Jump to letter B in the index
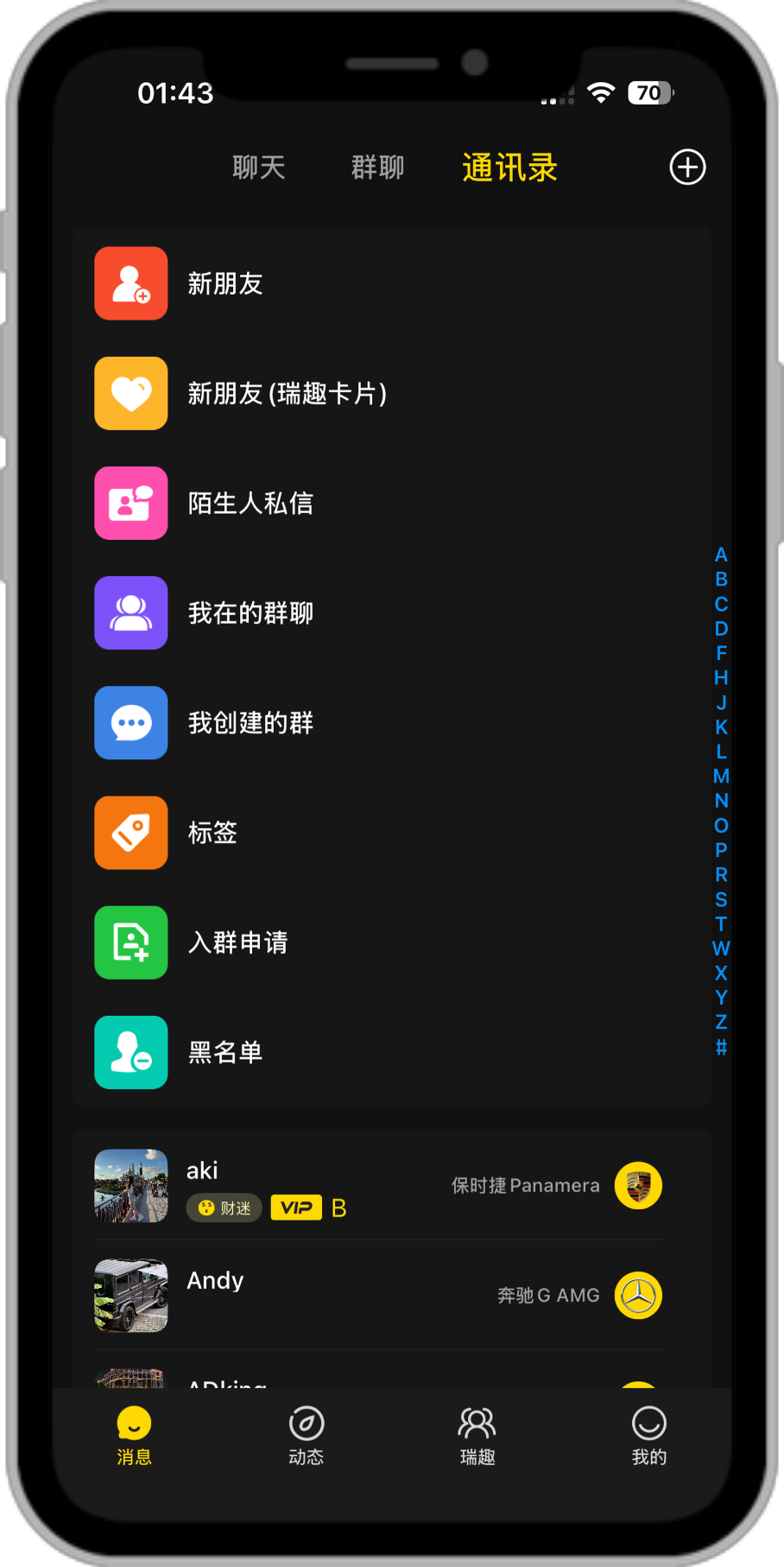 [x=721, y=580]
